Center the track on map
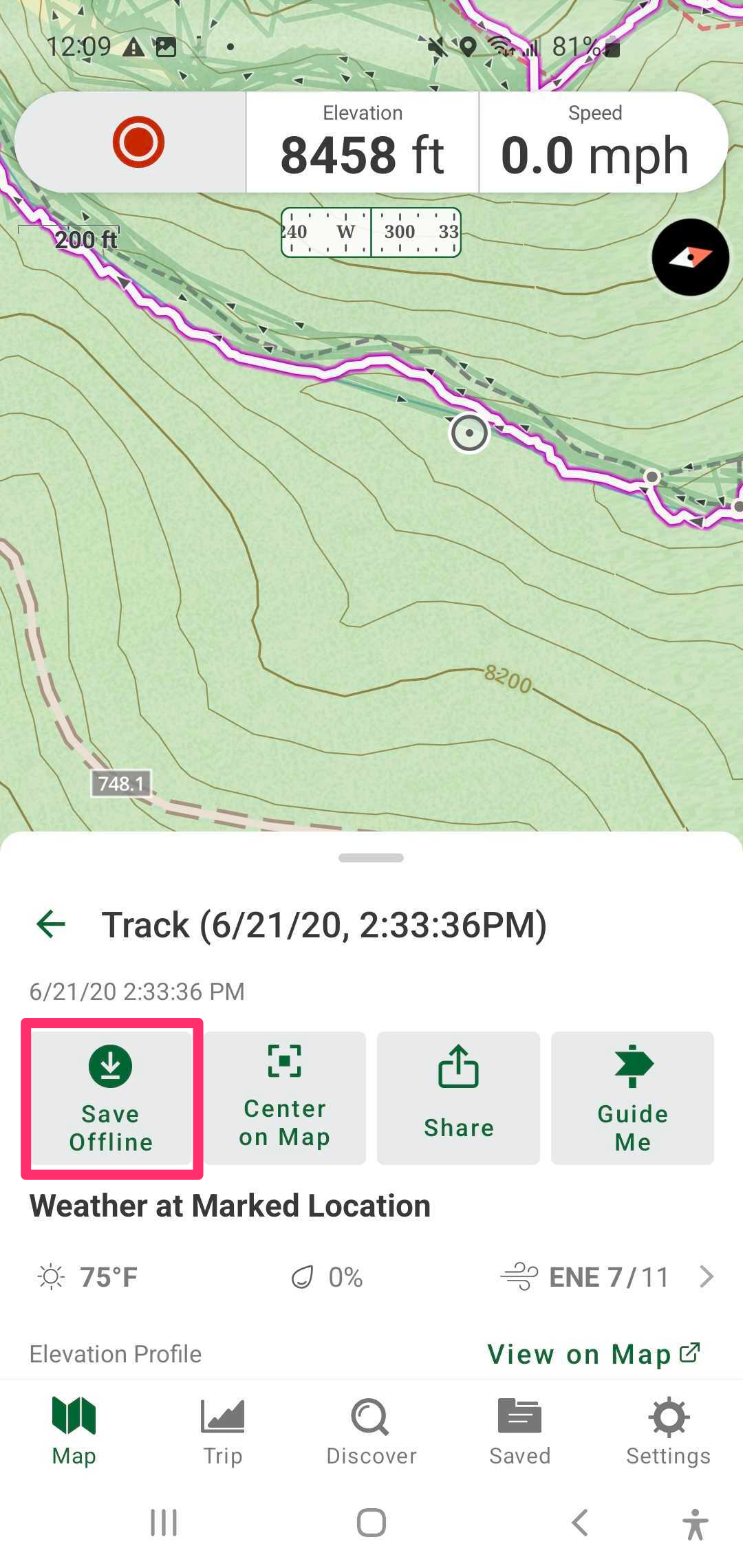Image resolution: width=743 pixels, height=1568 pixels. pyautogui.click(x=285, y=1098)
